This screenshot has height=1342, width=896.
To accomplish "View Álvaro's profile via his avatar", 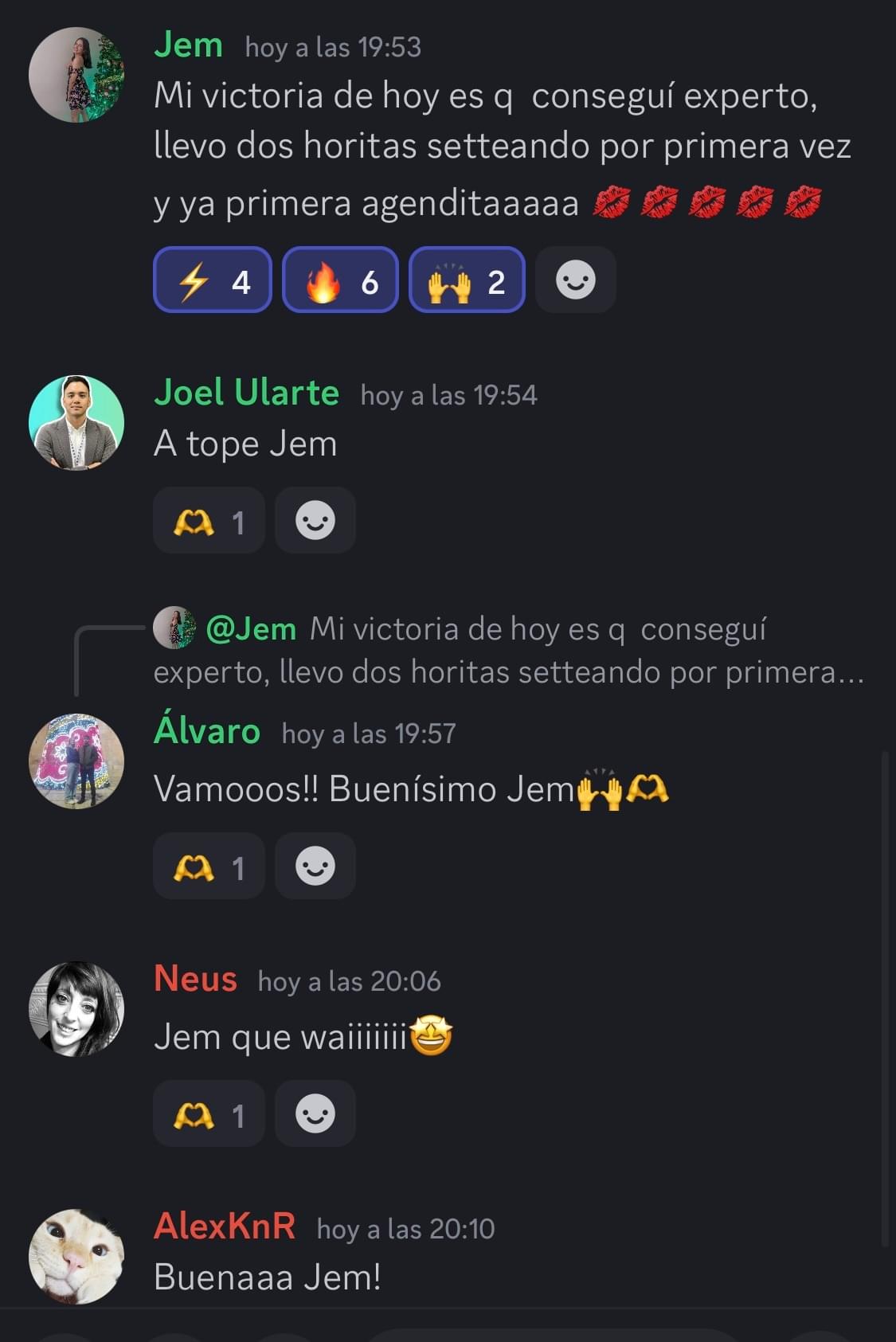I will [x=76, y=761].
